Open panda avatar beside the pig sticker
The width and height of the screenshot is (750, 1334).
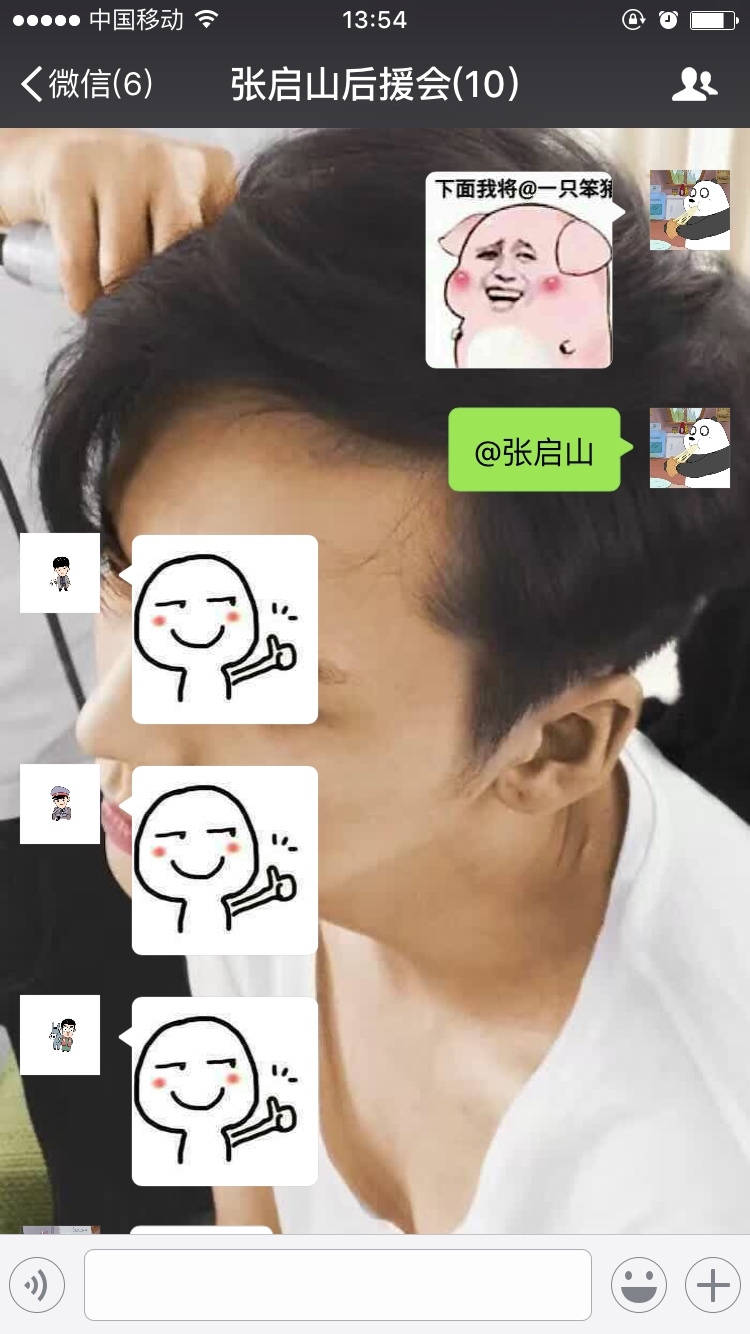[x=690, y=210]
